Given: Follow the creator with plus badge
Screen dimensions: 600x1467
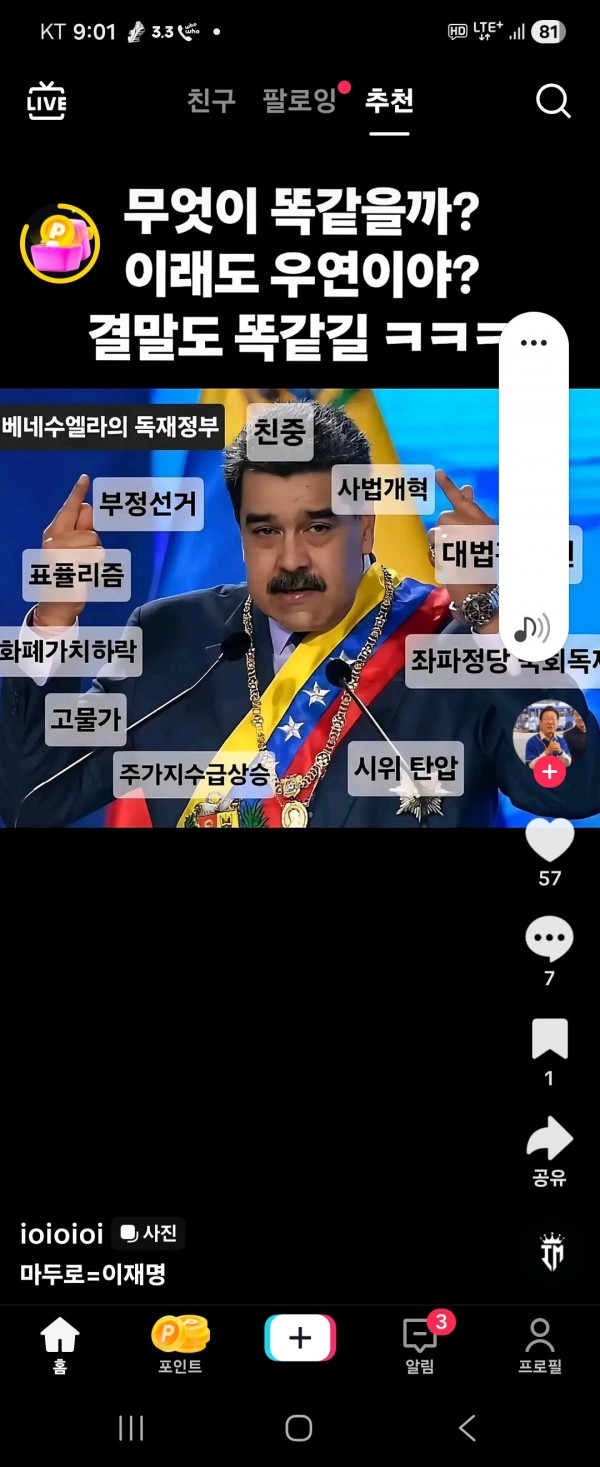Looking at the screenshot, I should click(549, 771).
